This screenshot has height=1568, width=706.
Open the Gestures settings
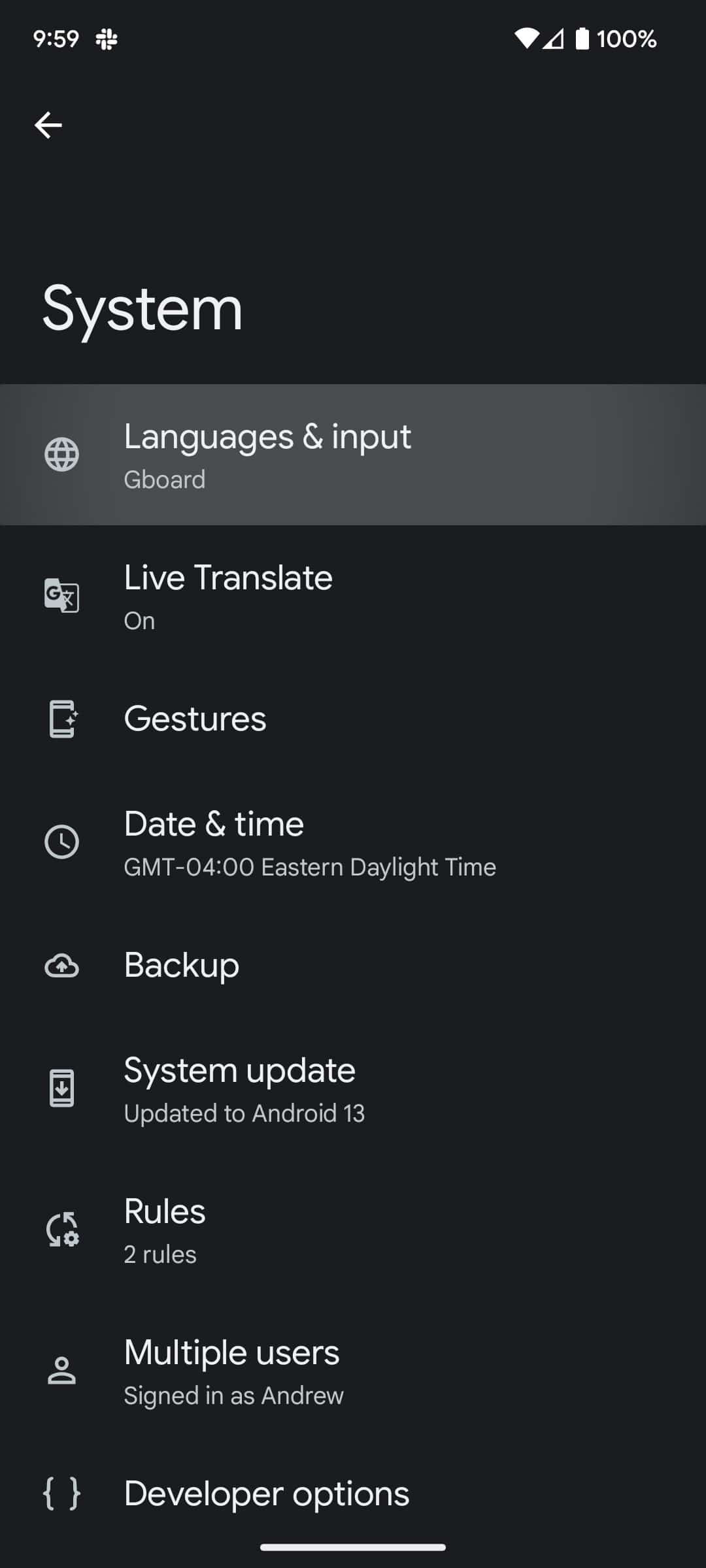point(353,719)
